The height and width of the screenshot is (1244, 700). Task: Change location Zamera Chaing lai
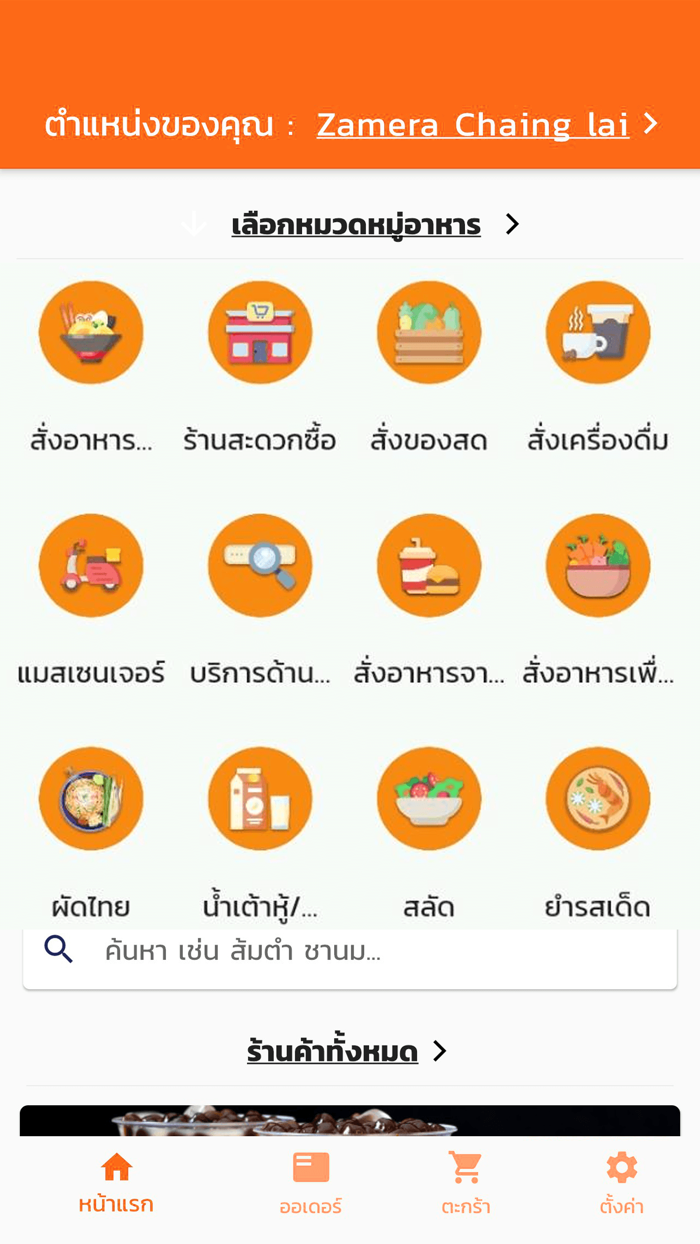[473, 125]
